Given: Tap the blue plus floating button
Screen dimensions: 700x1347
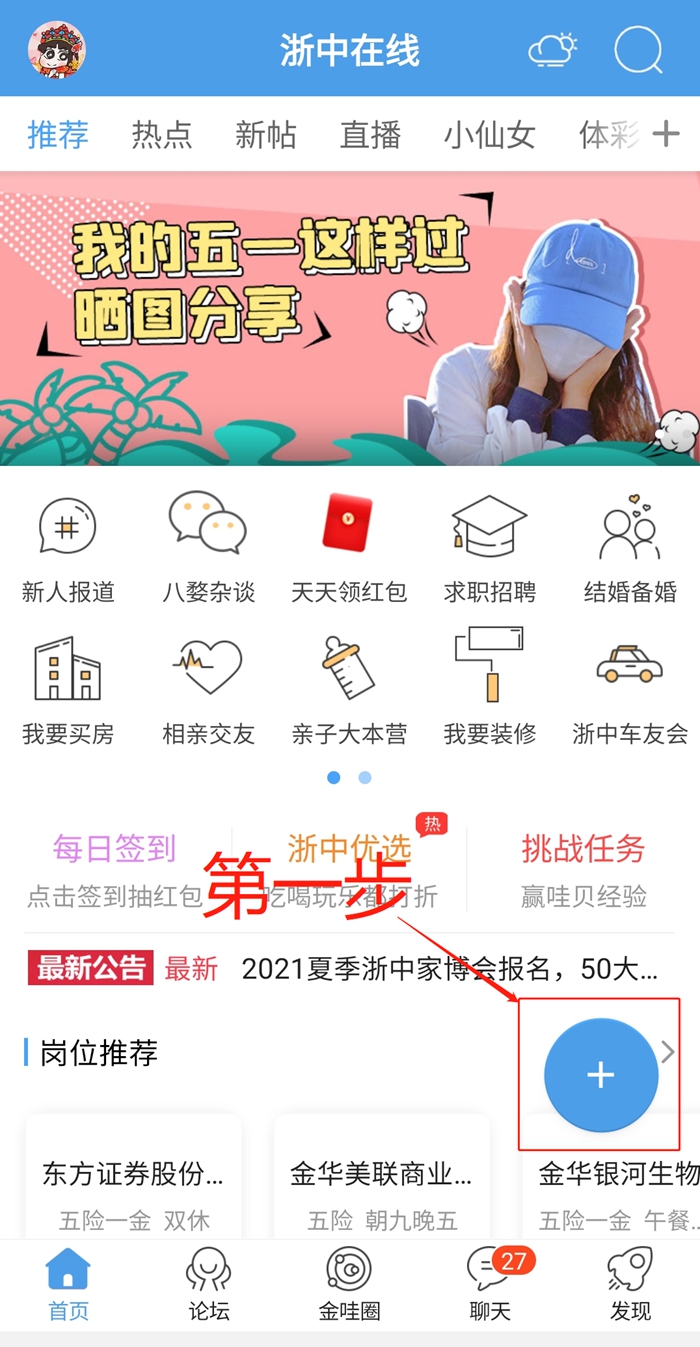Looking at the screenshot, I should click(601, 1075).
